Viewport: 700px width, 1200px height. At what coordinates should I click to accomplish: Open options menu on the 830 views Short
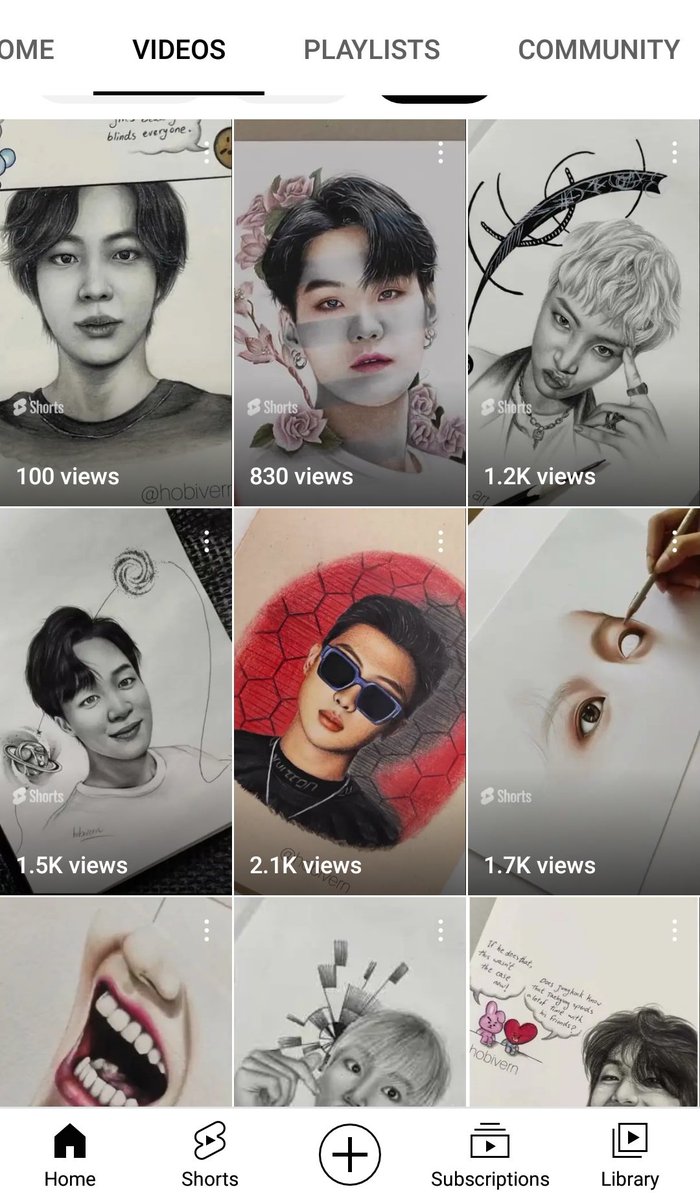point(440,153)
